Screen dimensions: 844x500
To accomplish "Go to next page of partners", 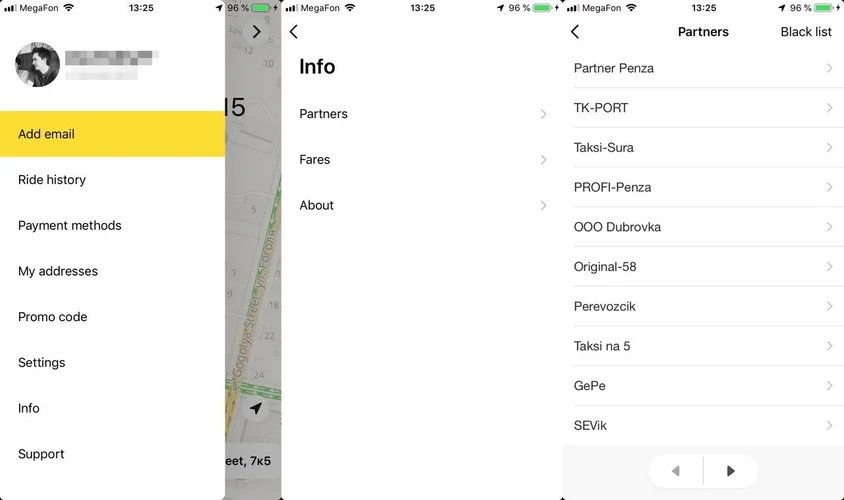I will coord(731,471).
